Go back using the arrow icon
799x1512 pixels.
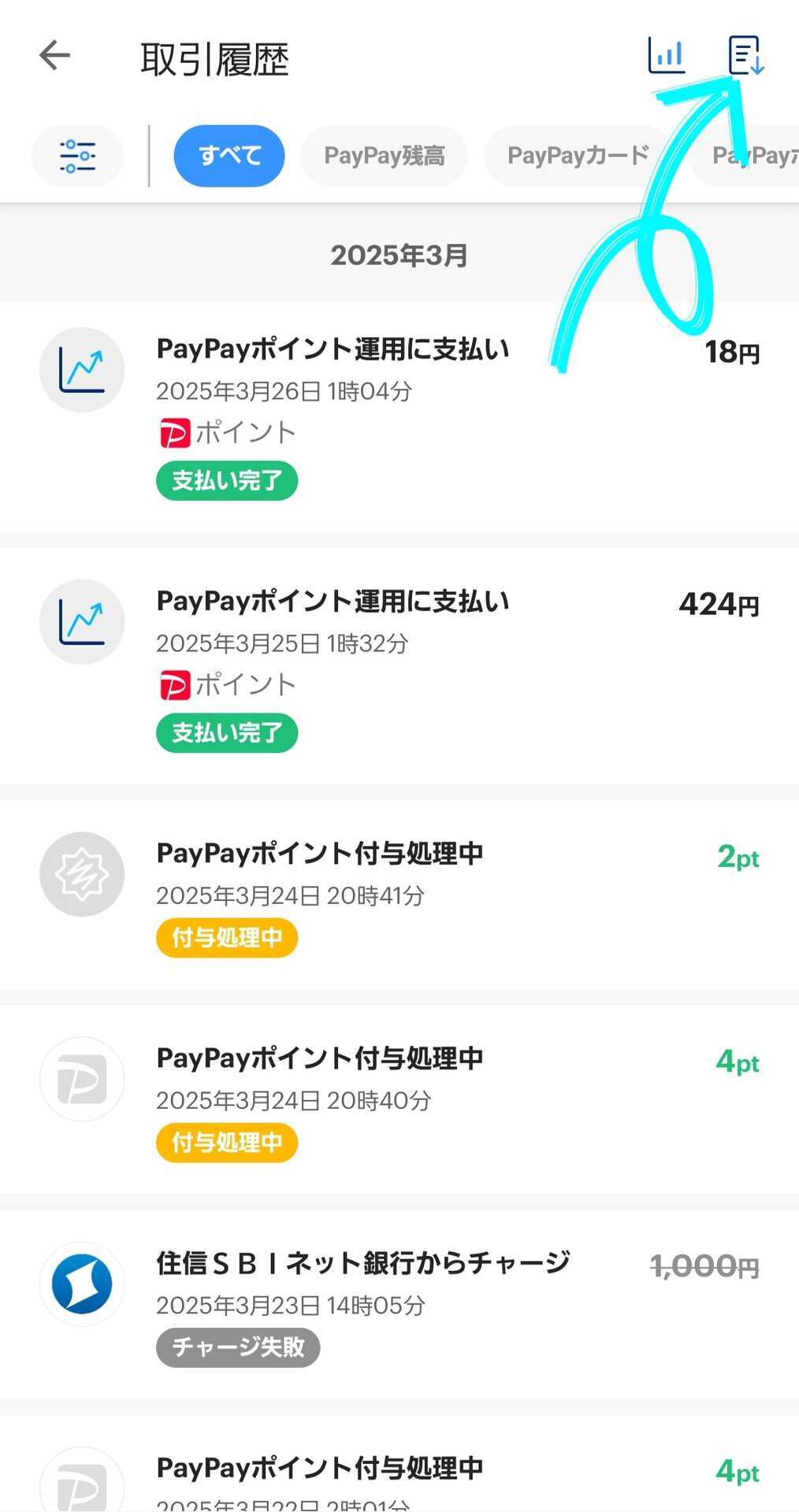pos(55,56)
